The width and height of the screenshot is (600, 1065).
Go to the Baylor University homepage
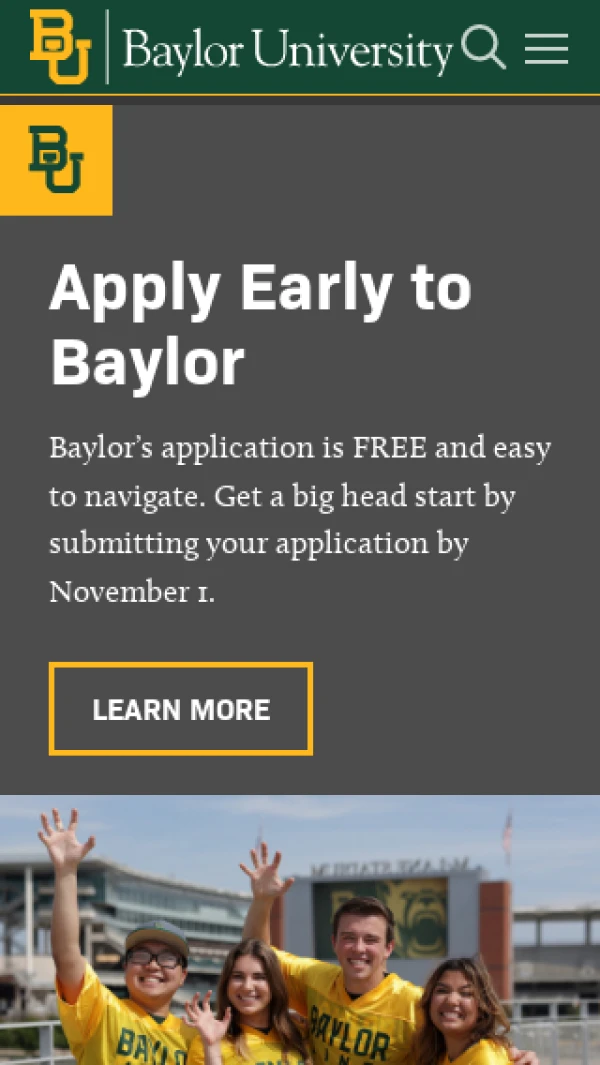pyautogui.click(x=240, y=47)
